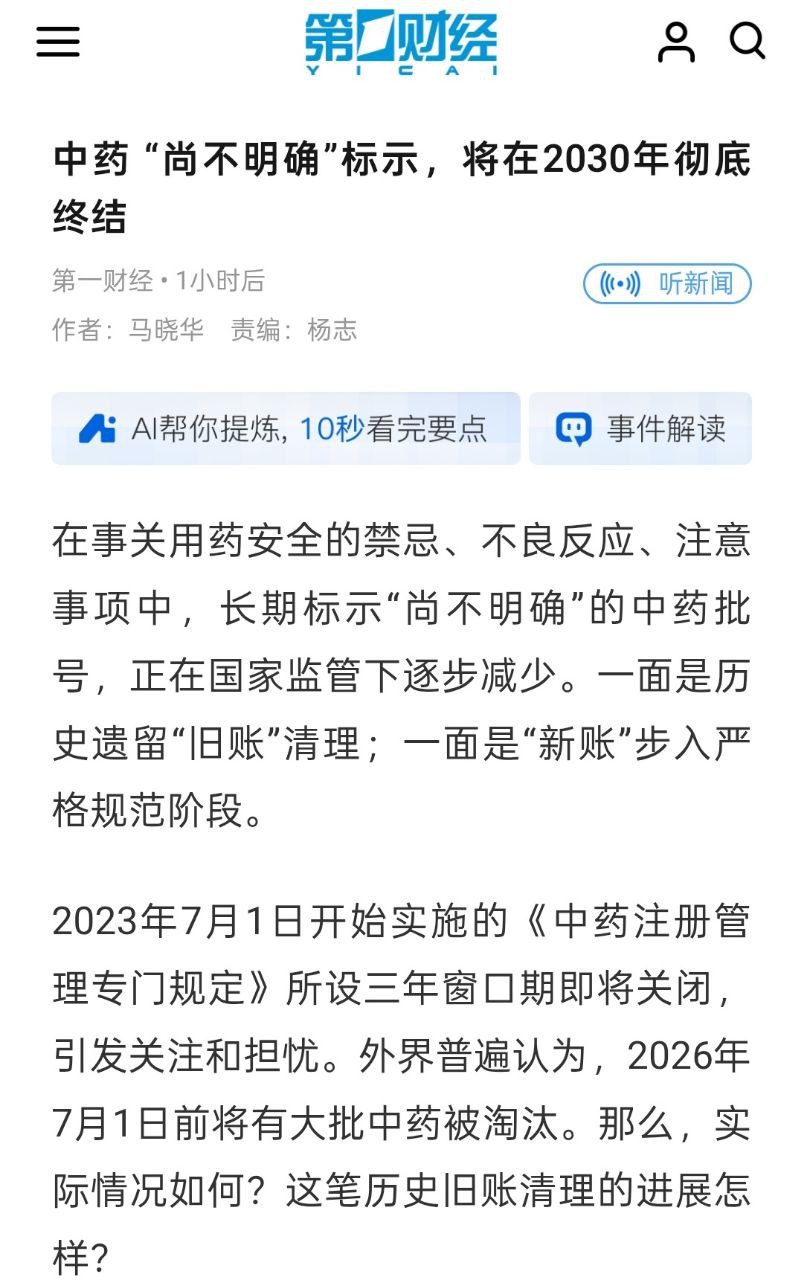
Task: Open the user account profile icon
Action: 677,42
